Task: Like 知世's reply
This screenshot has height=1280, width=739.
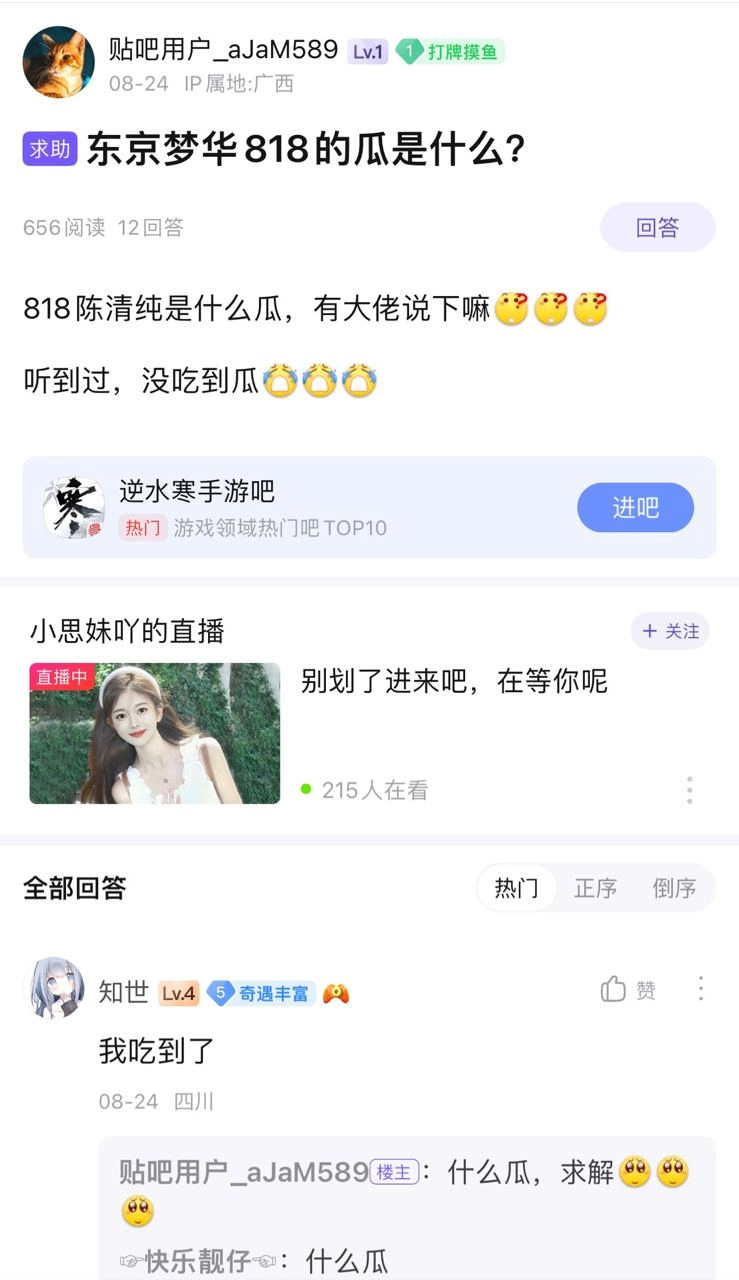Action: 629,990
